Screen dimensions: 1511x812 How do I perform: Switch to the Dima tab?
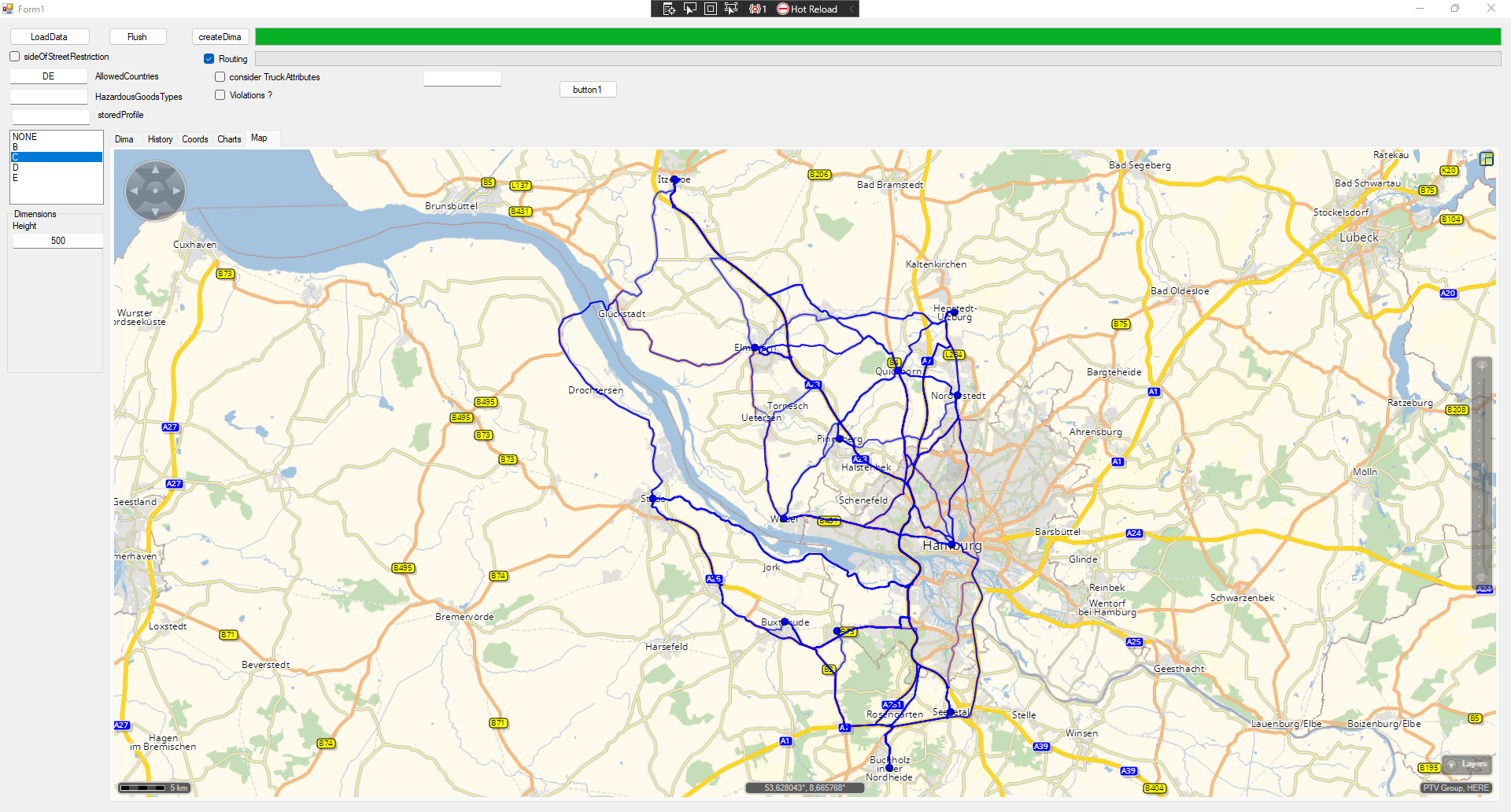tap(124, 139)
